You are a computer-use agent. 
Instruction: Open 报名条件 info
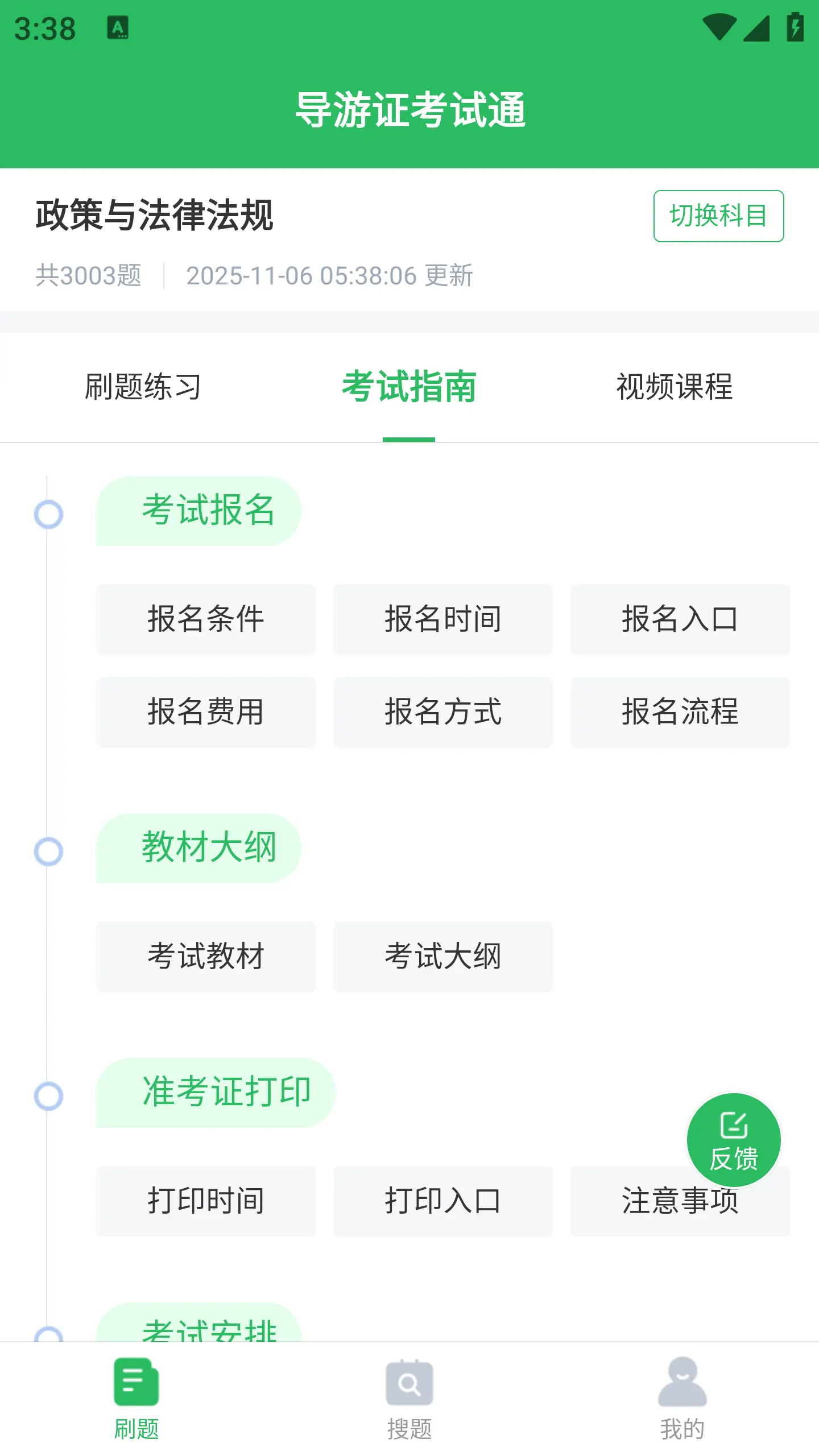(x=205, y=619)
